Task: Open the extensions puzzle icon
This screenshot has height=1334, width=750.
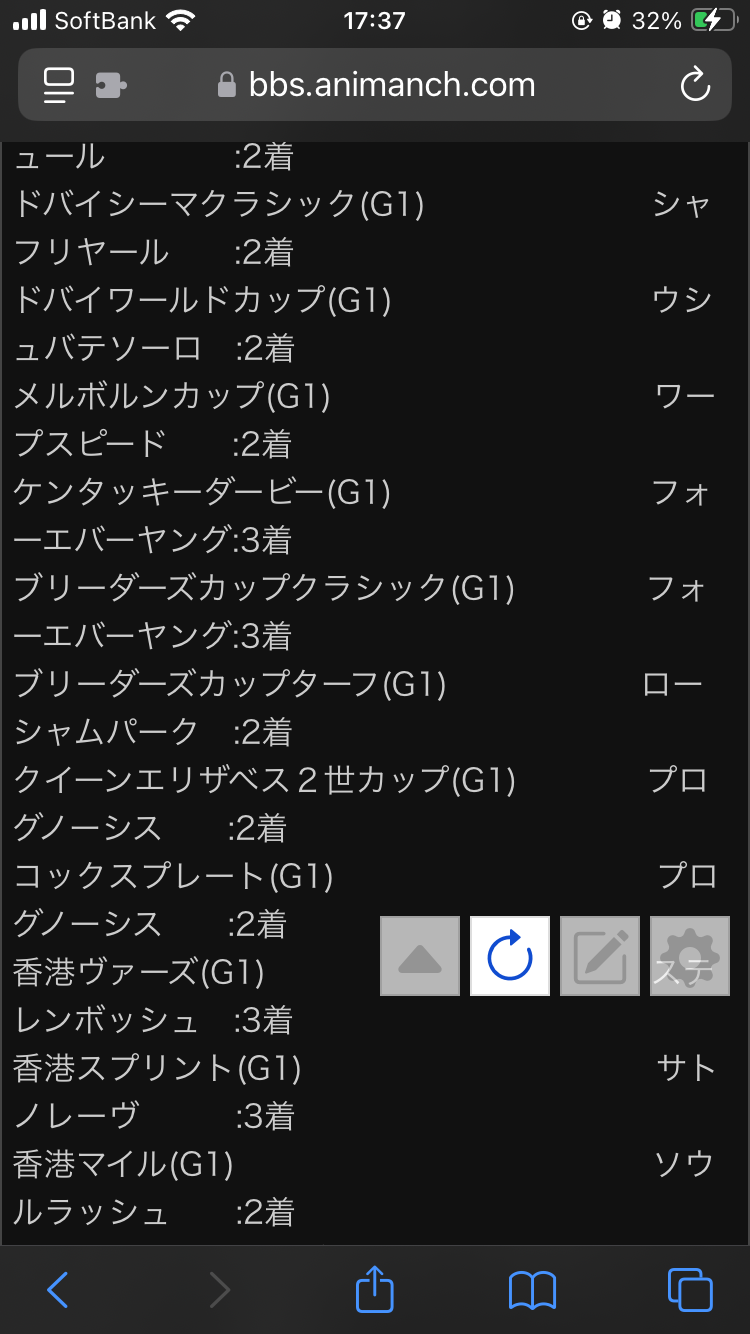Action: coord(109,85)
